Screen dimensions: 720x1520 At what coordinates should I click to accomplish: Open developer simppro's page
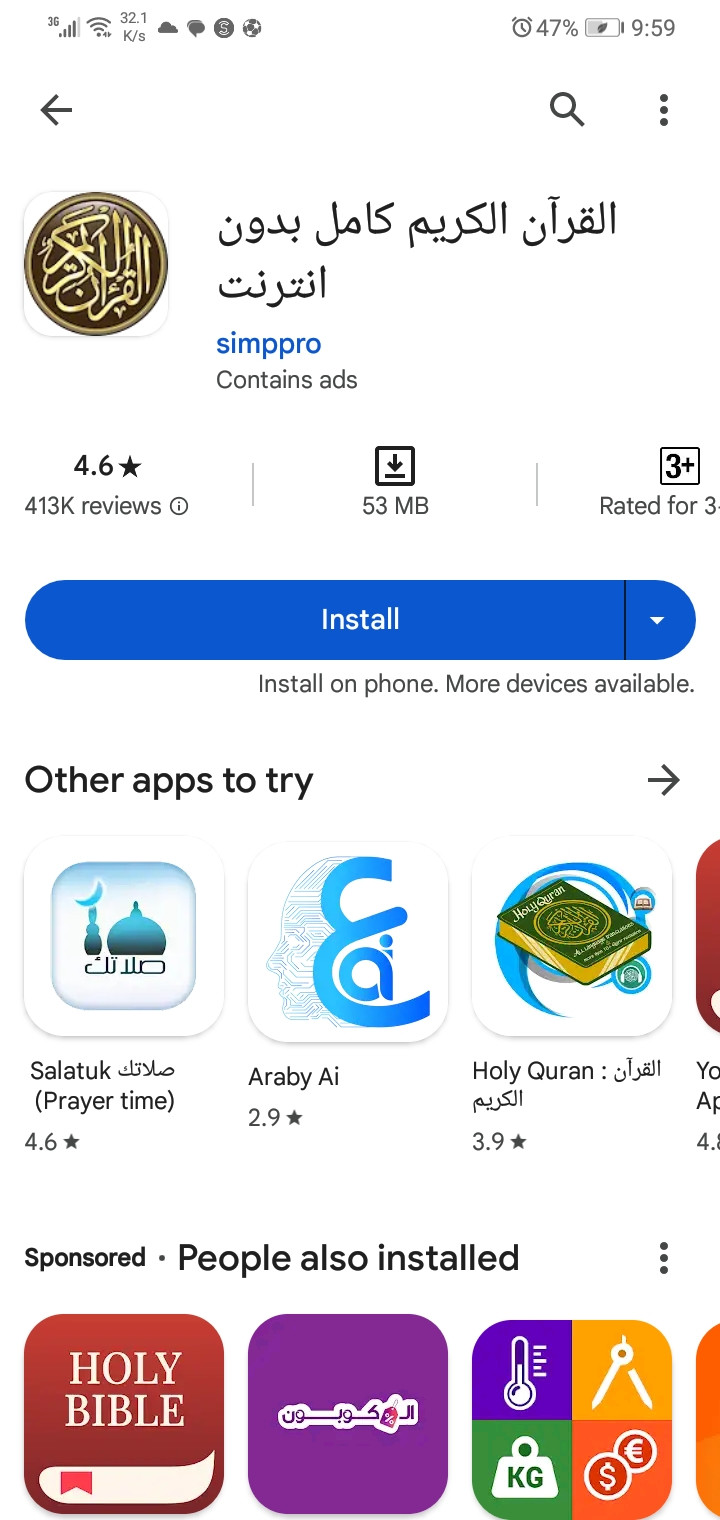(x=268, y=344)
